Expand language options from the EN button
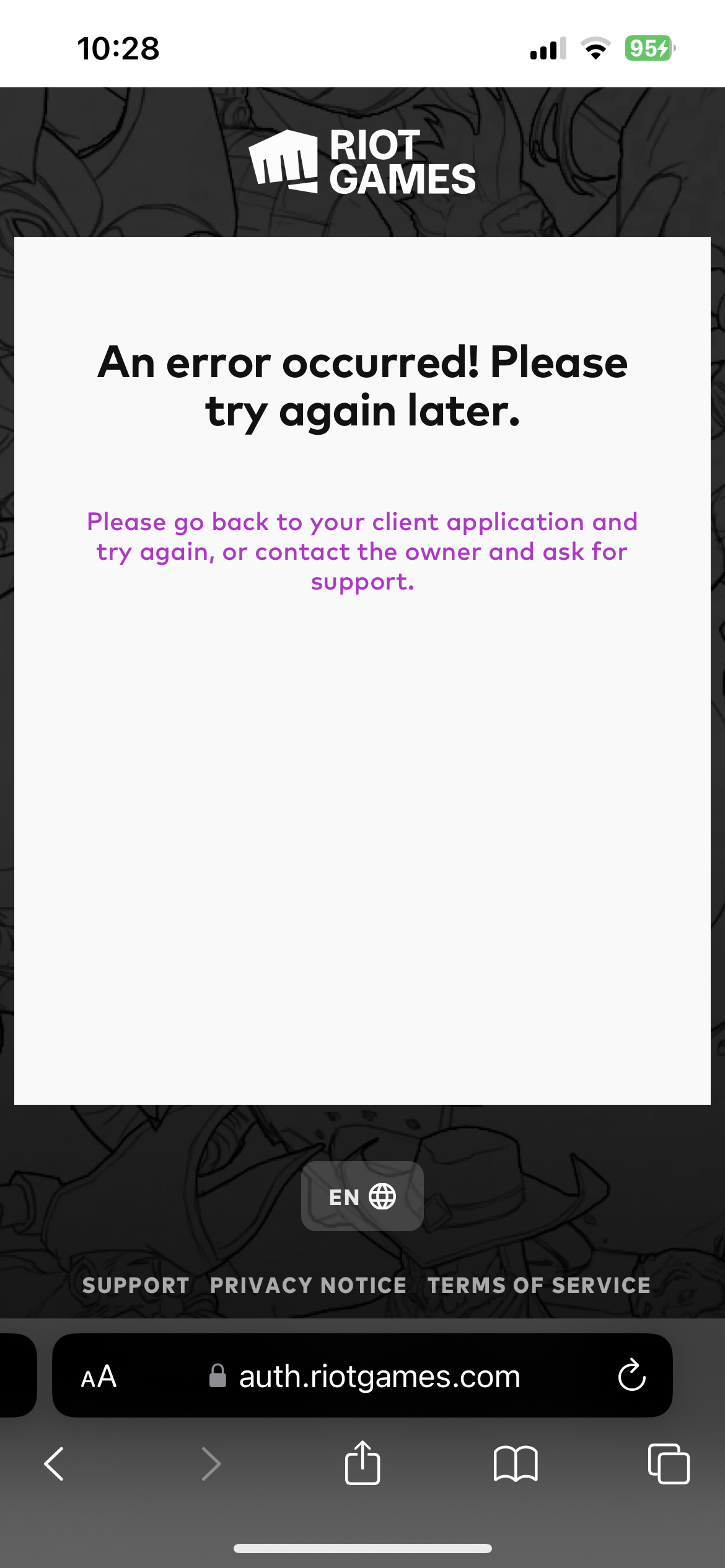The image size is (725, 1568). pyautogui.click(x=362, y=1197)
